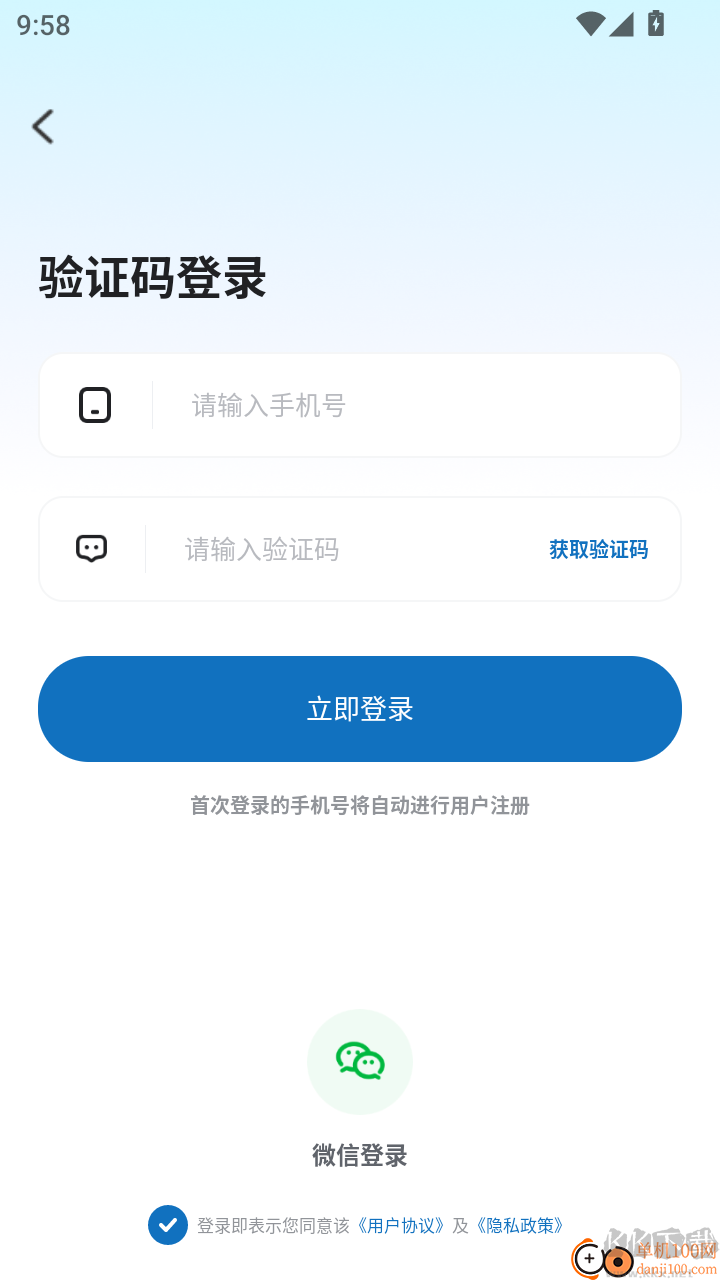Screen dimensions: 720x1280
Task: Open WeChat login via the green WeChat icon
Action: tap(360, 1061)
